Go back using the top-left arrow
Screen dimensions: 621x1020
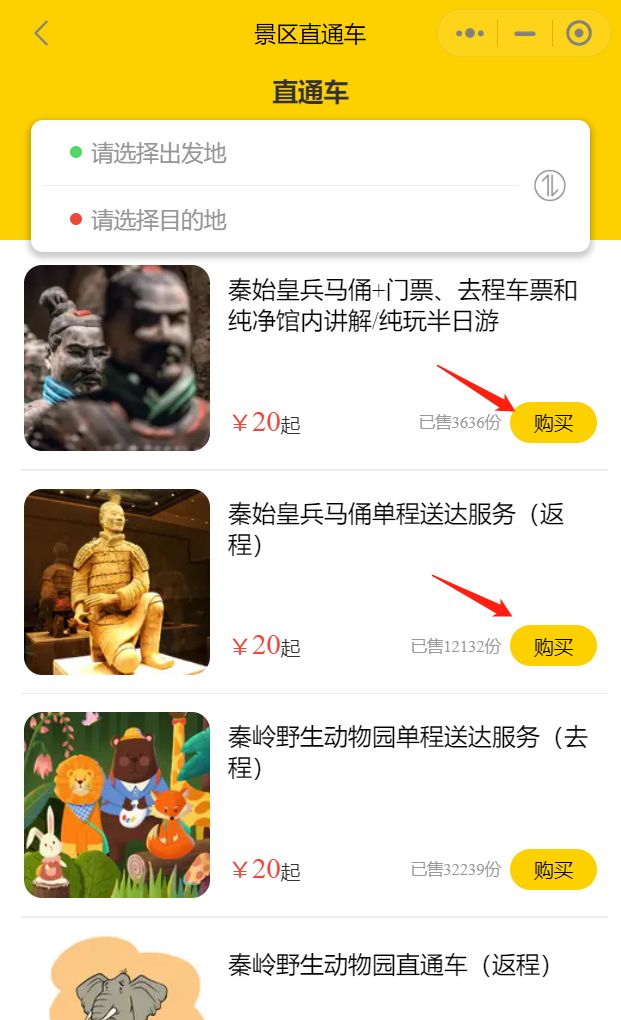click(41, 34)
